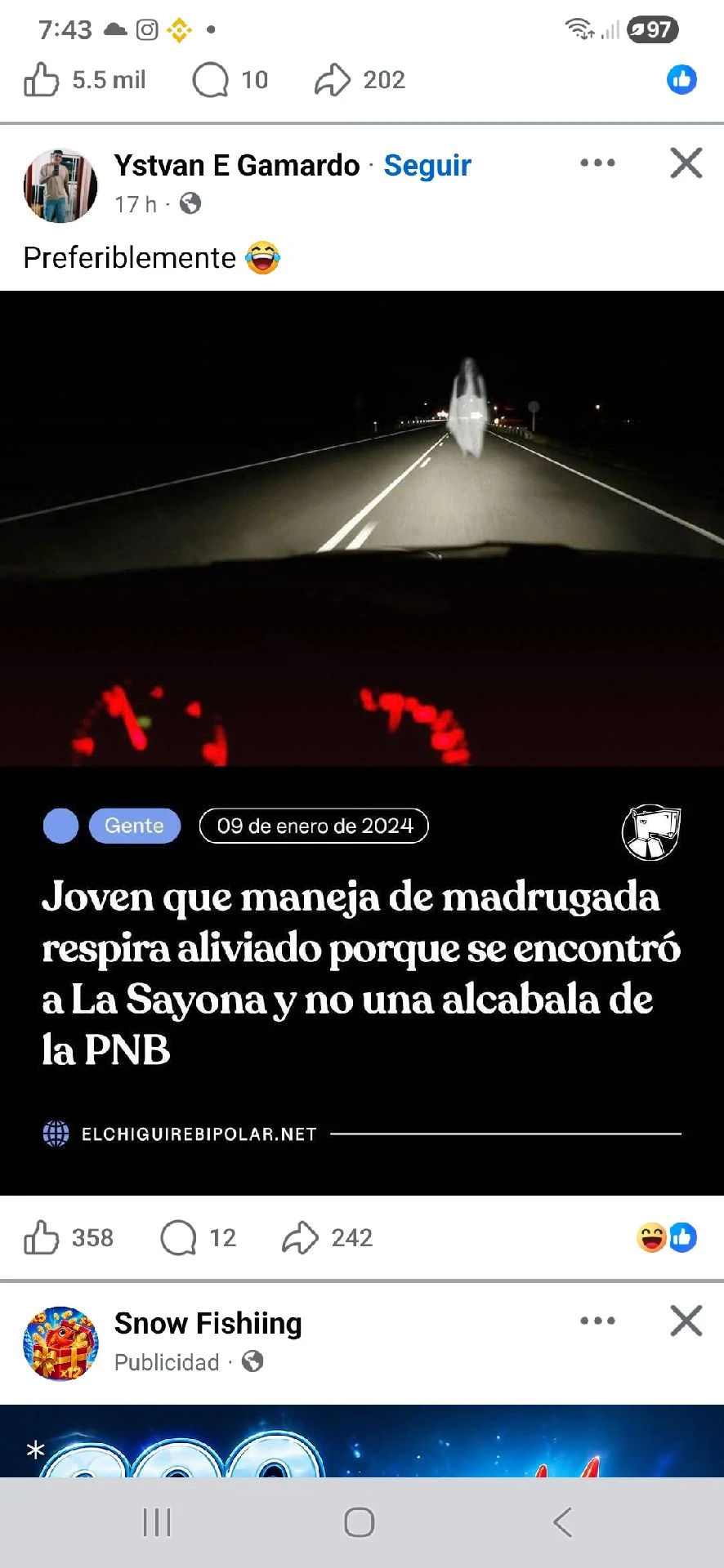Open Ystvan E Gamardo's profile picture
Image resolution: width=724 pixels, height=1568 pixels.
tap(60, 185)
